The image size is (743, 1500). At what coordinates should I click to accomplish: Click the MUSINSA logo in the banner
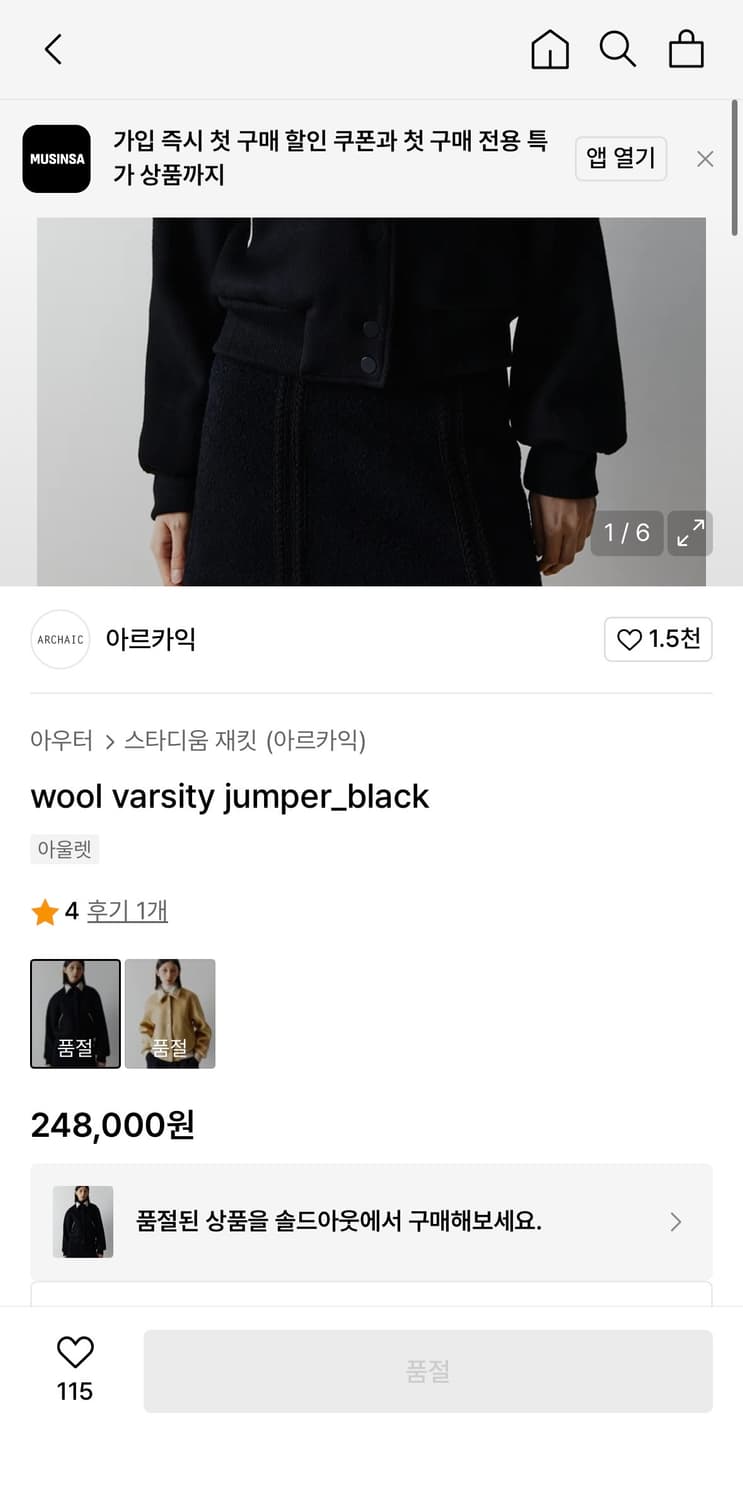(x=56, y=158)
